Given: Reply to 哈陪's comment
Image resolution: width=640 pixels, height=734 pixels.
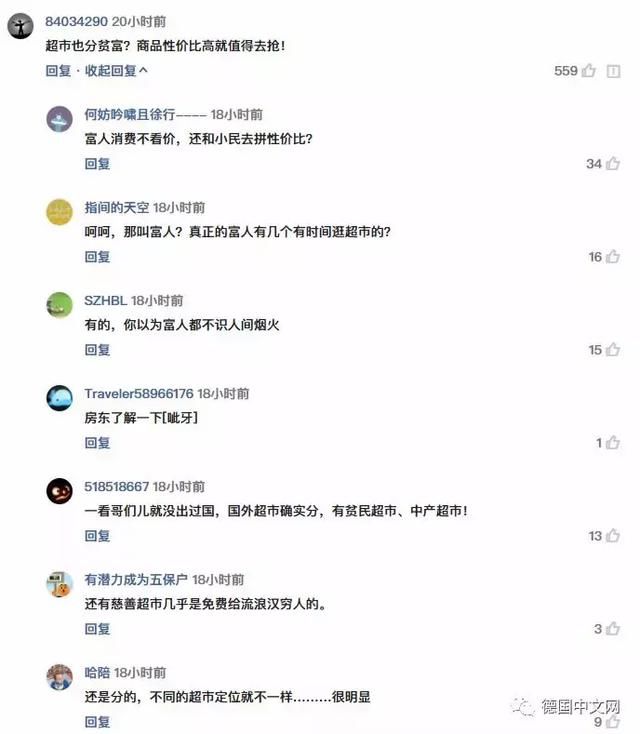Looking at the screenshot, I should (x=97, y=722).
